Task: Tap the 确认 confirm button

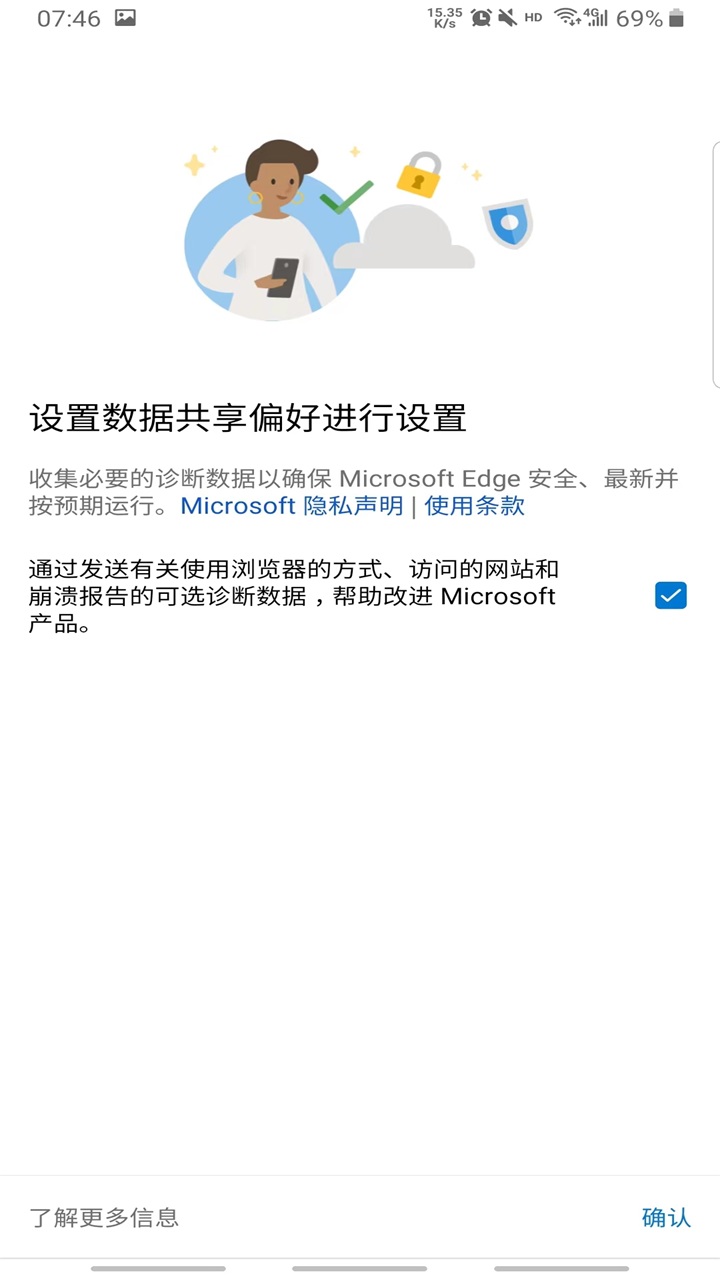Action: (x=666, y=1218)
